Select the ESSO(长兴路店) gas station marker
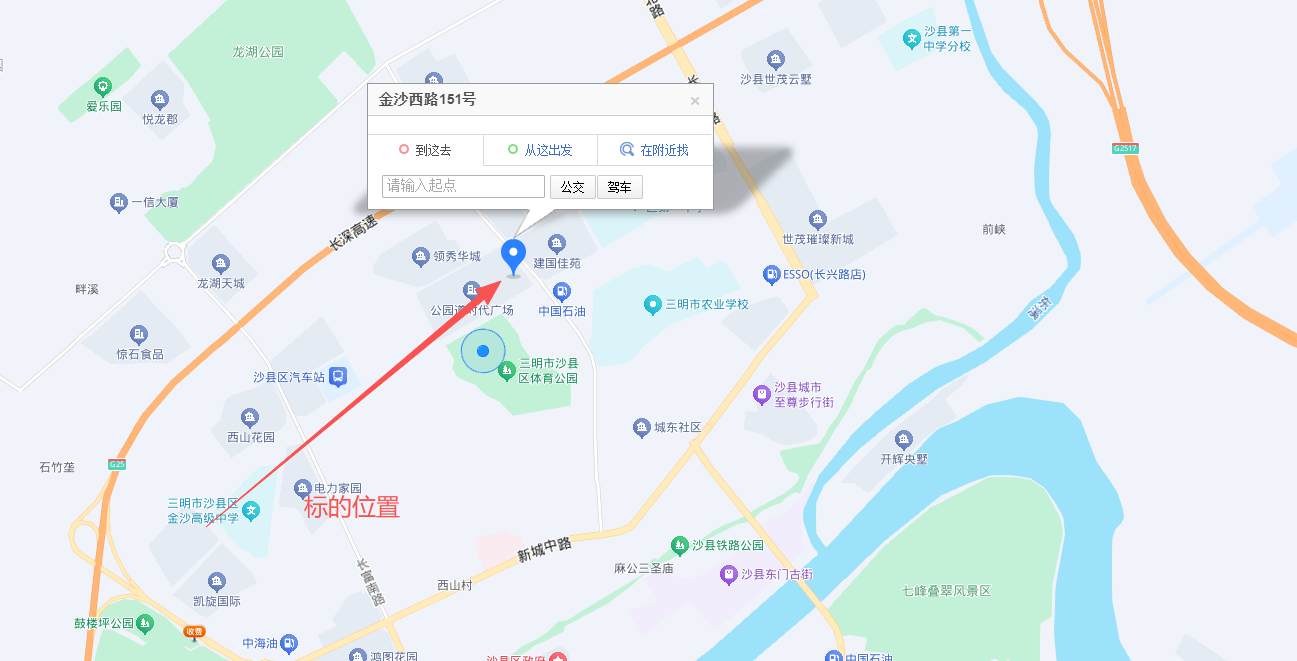Image resolution: width=1297 pixels, height=661 pixels. point(771,274)
